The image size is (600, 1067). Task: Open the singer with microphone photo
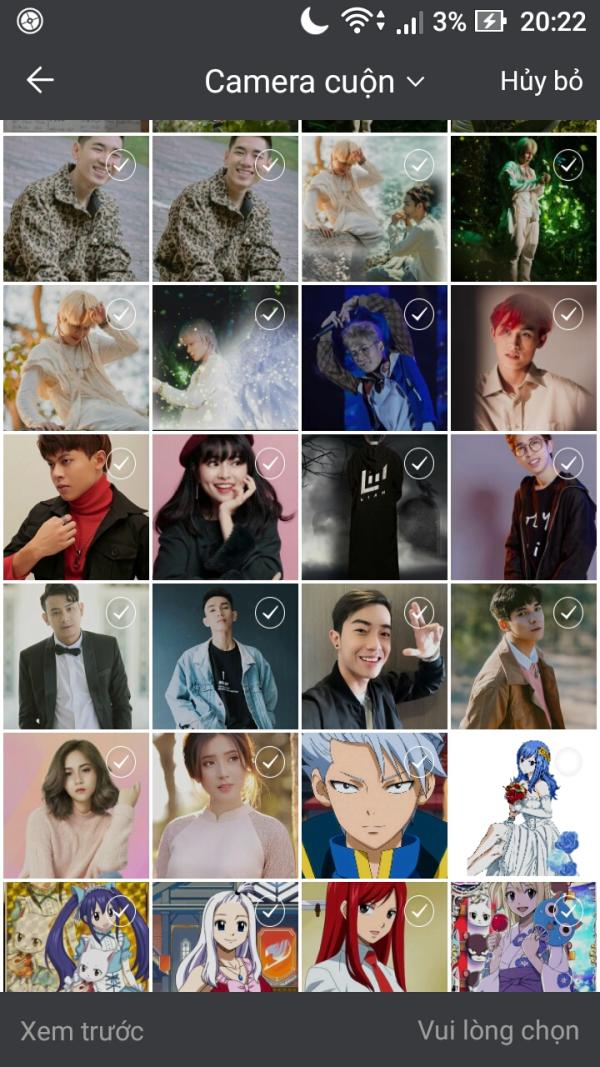coord(375,358)
